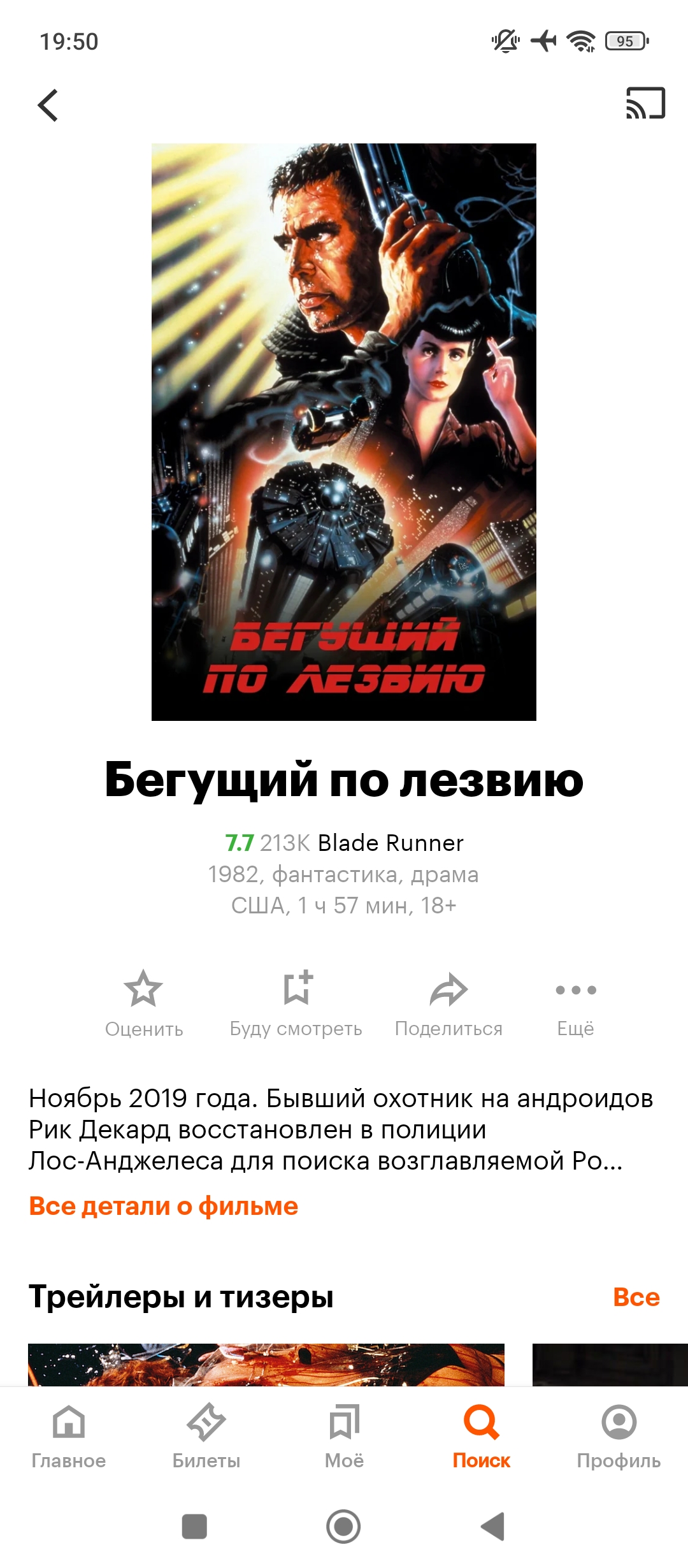Go back using the top-left arrow

tap(48, 105)
